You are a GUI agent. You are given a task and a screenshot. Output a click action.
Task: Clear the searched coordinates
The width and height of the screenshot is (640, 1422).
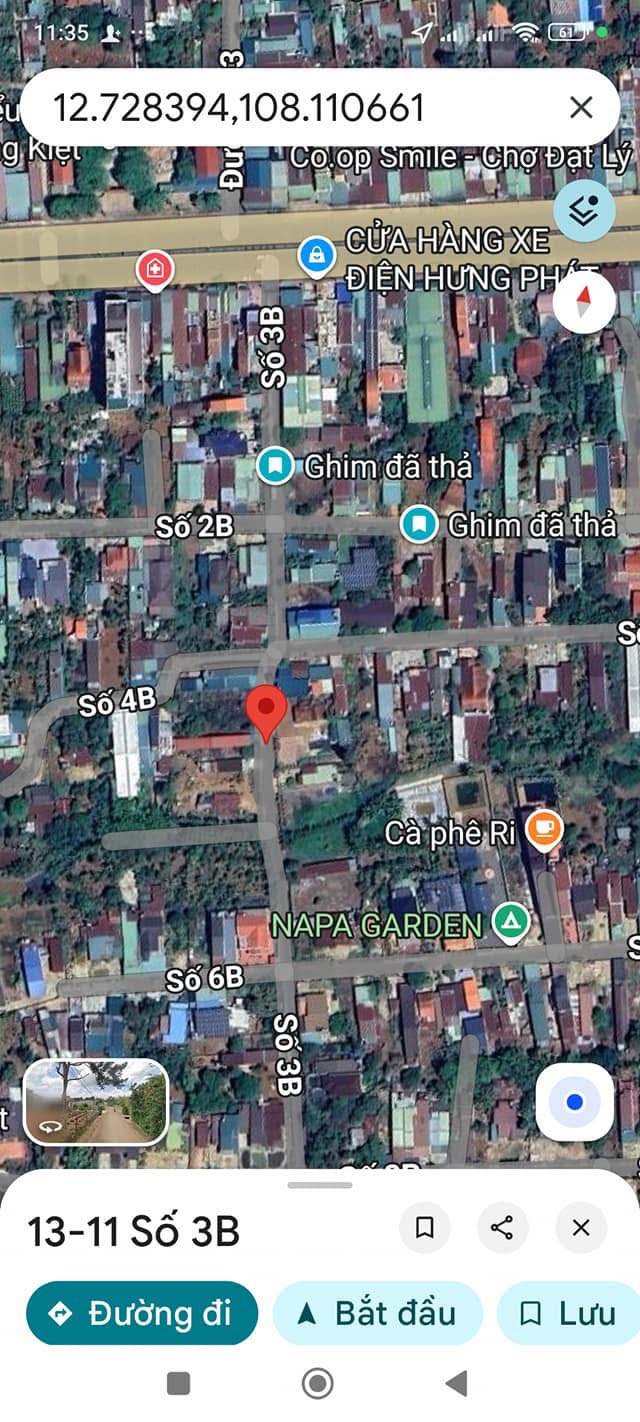581,107
